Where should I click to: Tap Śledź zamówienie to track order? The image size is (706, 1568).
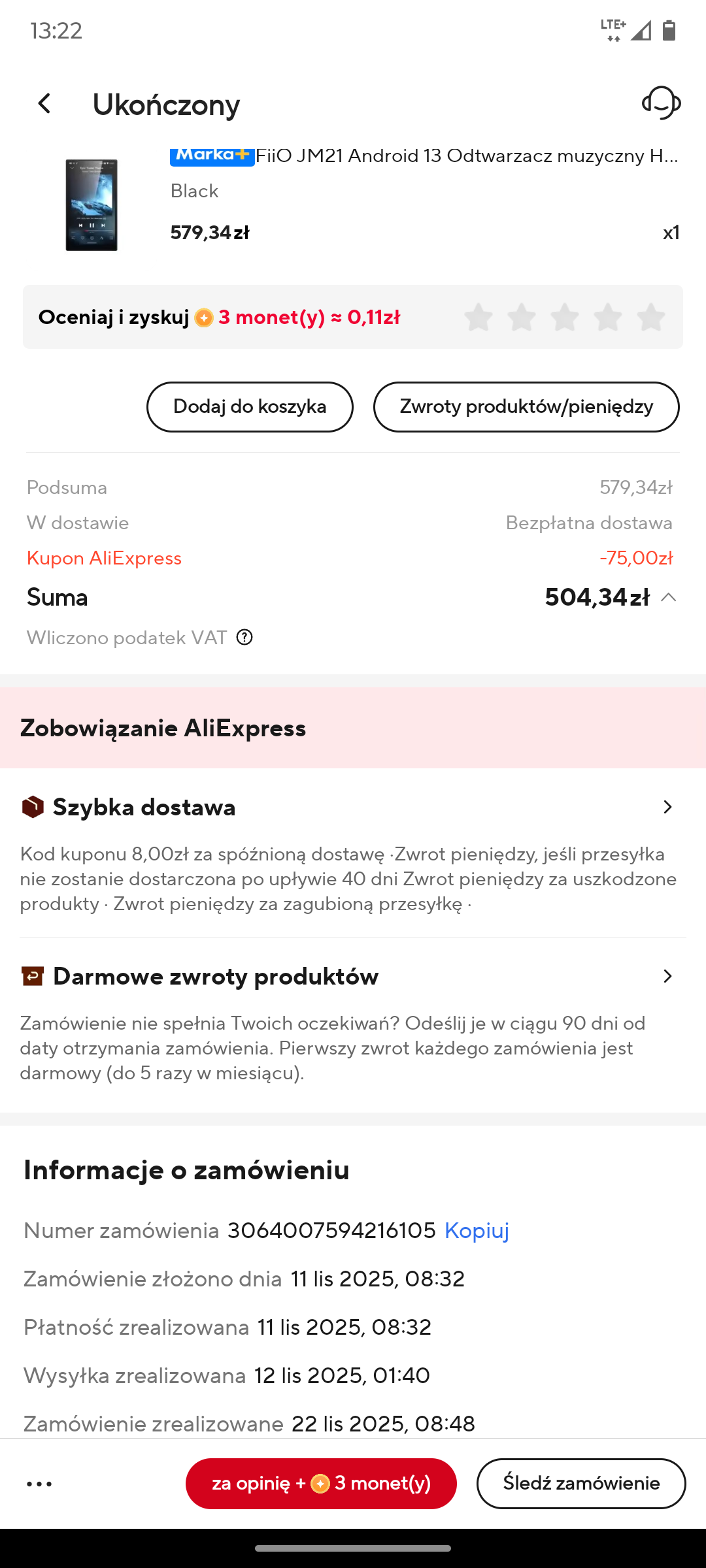click(581, 1484)
